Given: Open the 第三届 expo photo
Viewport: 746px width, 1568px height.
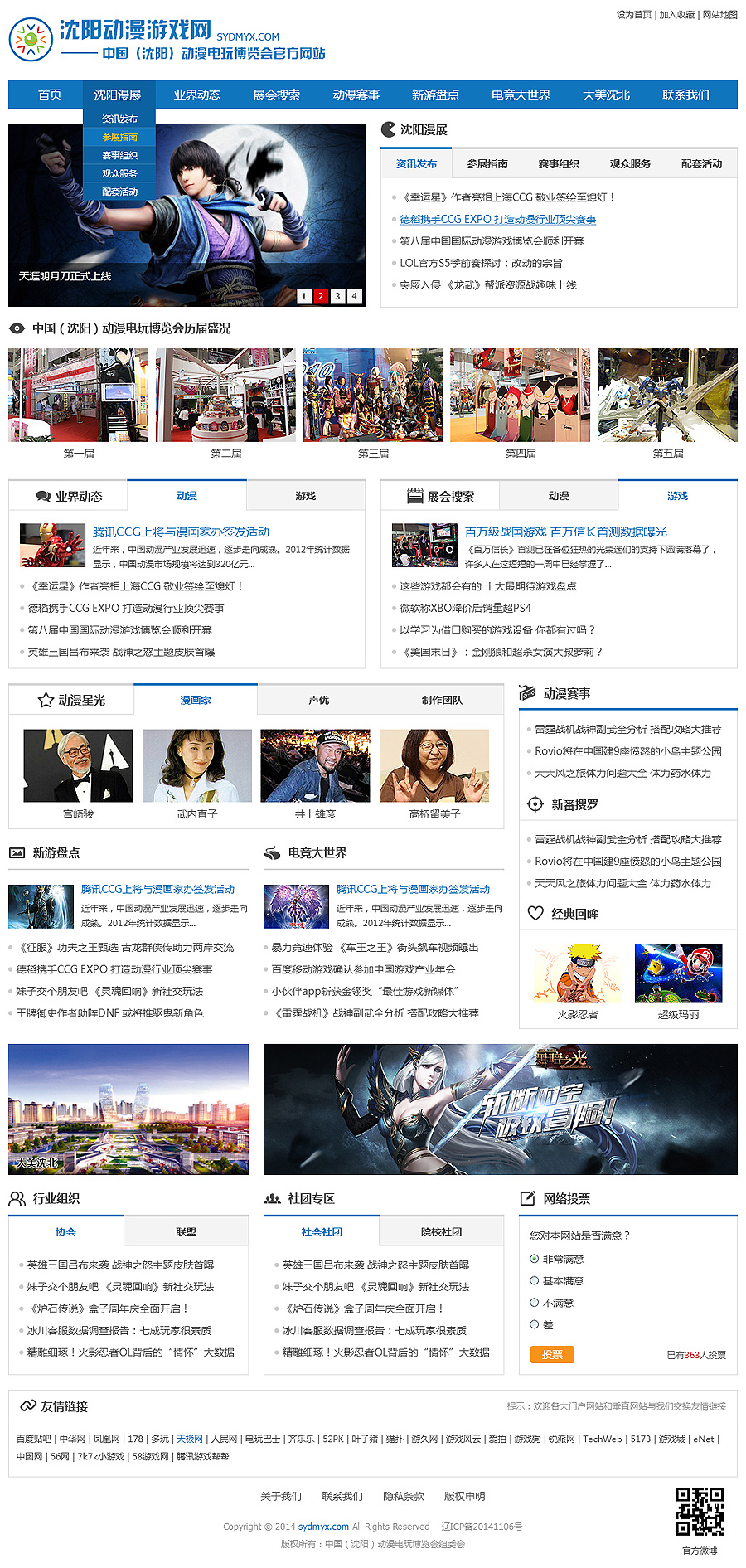Looking at the screenshot, I should [x=373, y=395].
